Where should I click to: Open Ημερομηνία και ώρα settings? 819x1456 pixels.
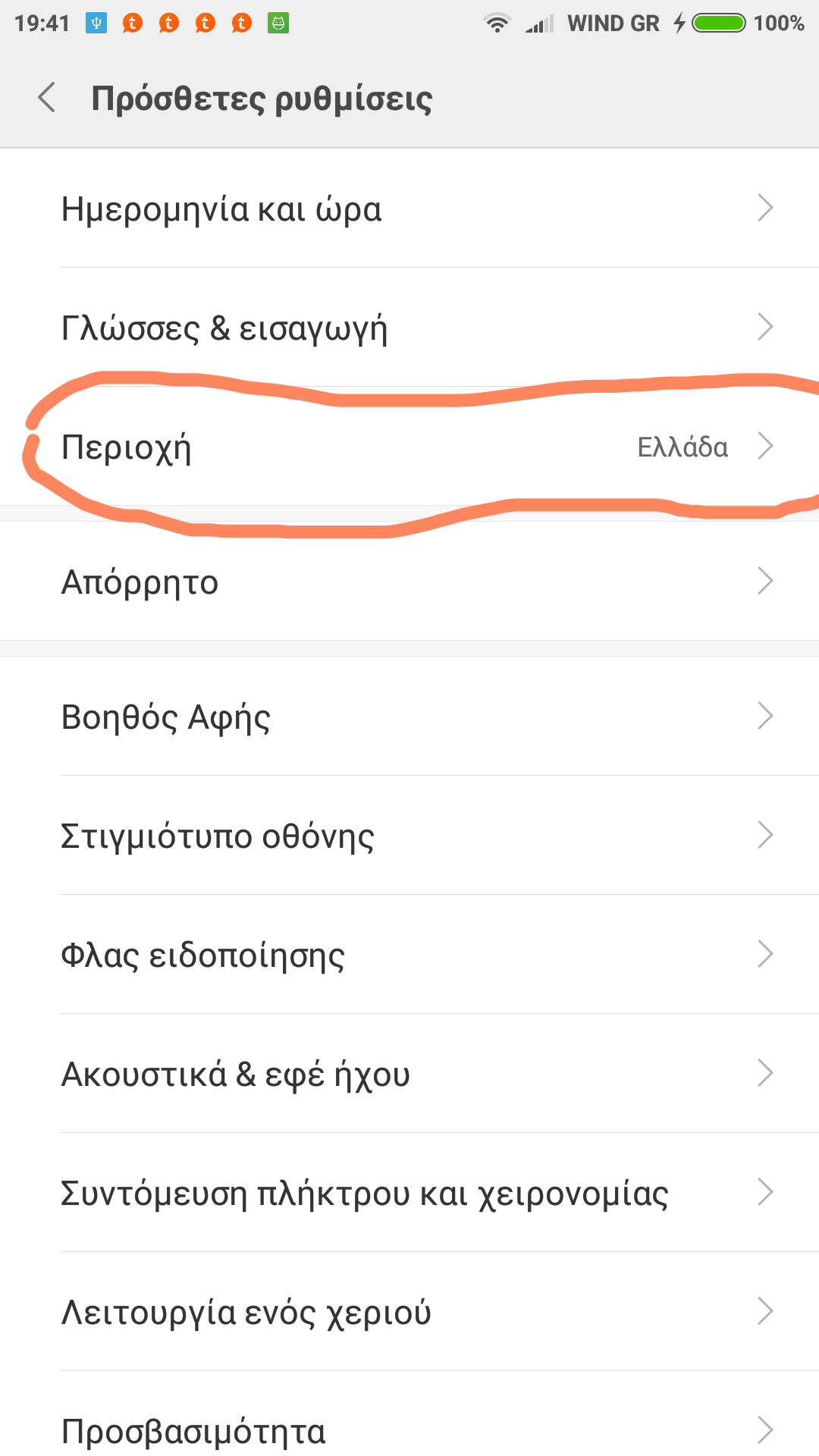click(x=409, y=209)
